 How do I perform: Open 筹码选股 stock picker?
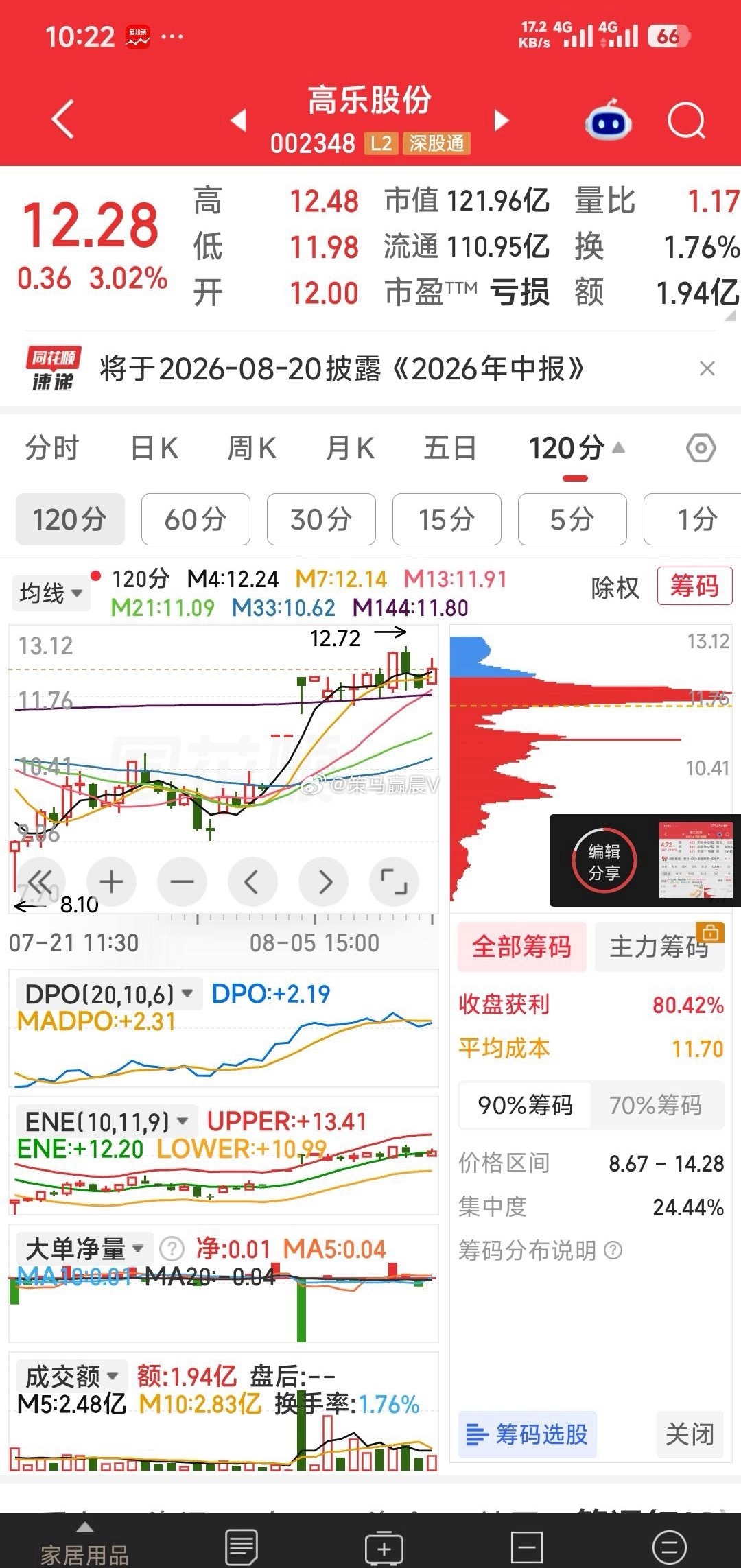pyautogui.click(x=527, y=1434)
